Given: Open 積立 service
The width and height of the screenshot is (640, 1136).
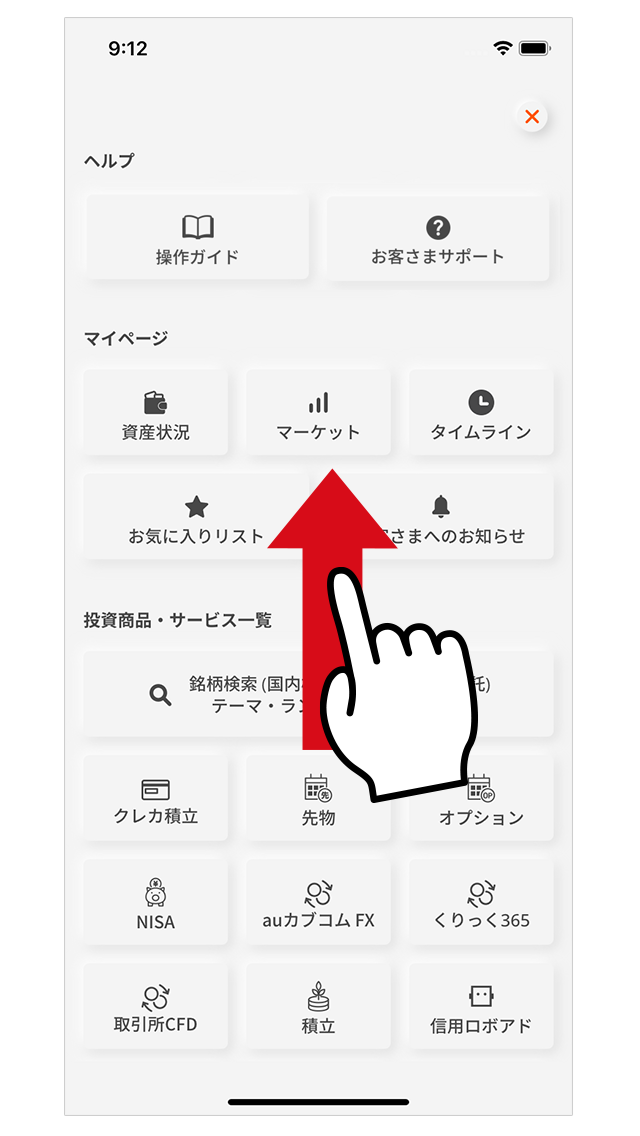Looking at the screenshot, I should point(318,1006).
